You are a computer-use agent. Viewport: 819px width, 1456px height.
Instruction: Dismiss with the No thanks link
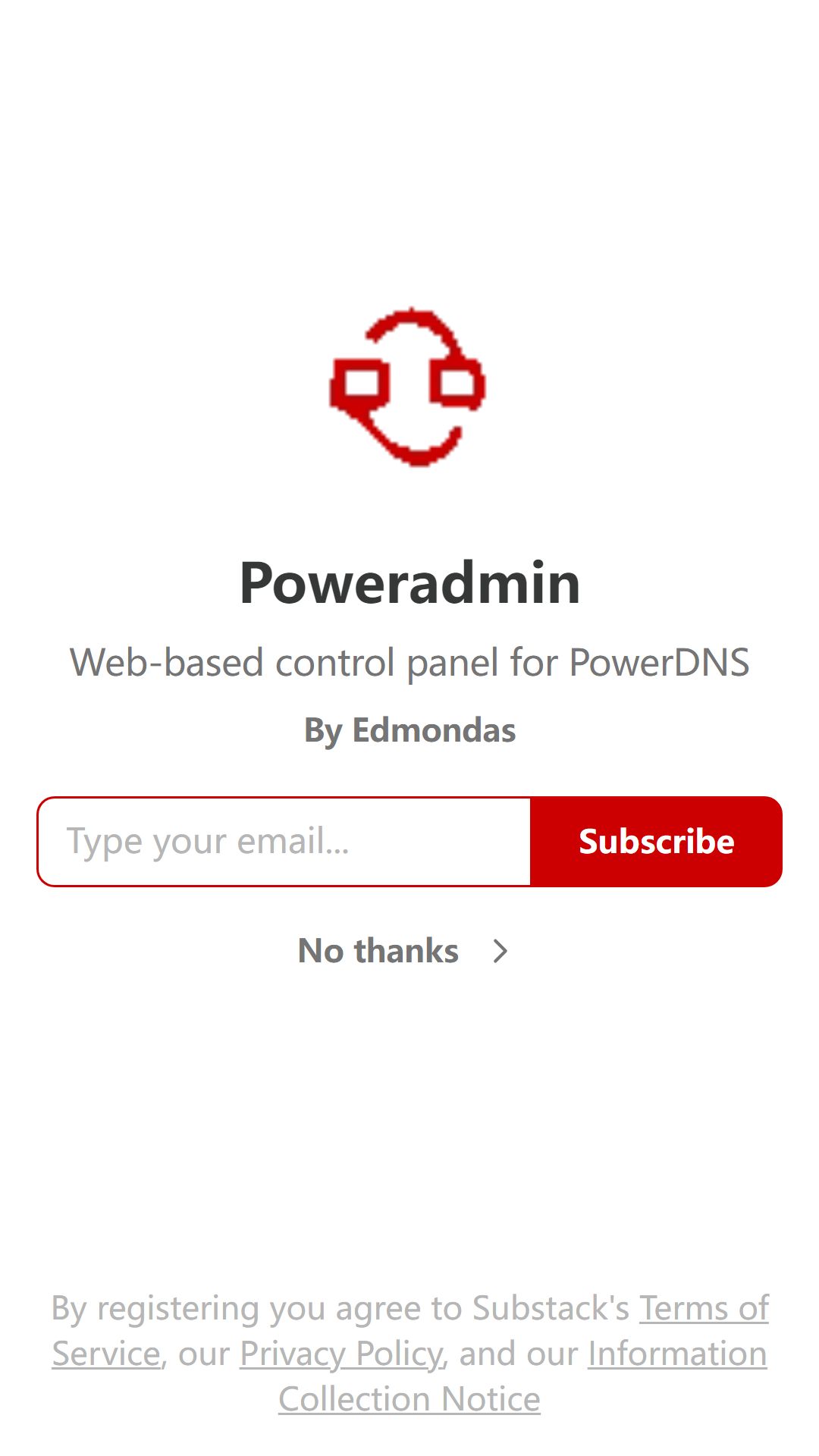pyautogui.click(x=403, y=951)
